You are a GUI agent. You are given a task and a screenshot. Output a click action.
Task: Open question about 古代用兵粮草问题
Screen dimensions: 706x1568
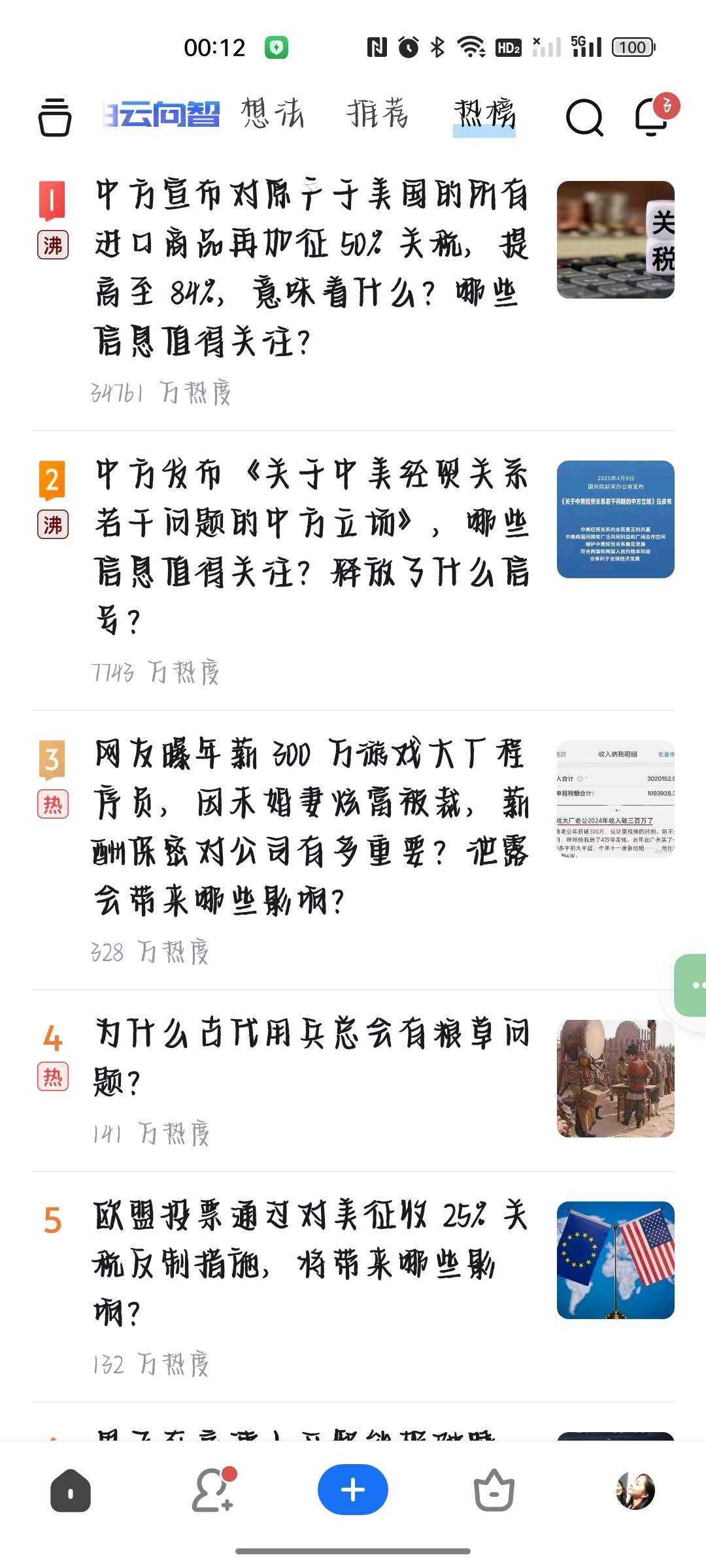coord(311,1057)
